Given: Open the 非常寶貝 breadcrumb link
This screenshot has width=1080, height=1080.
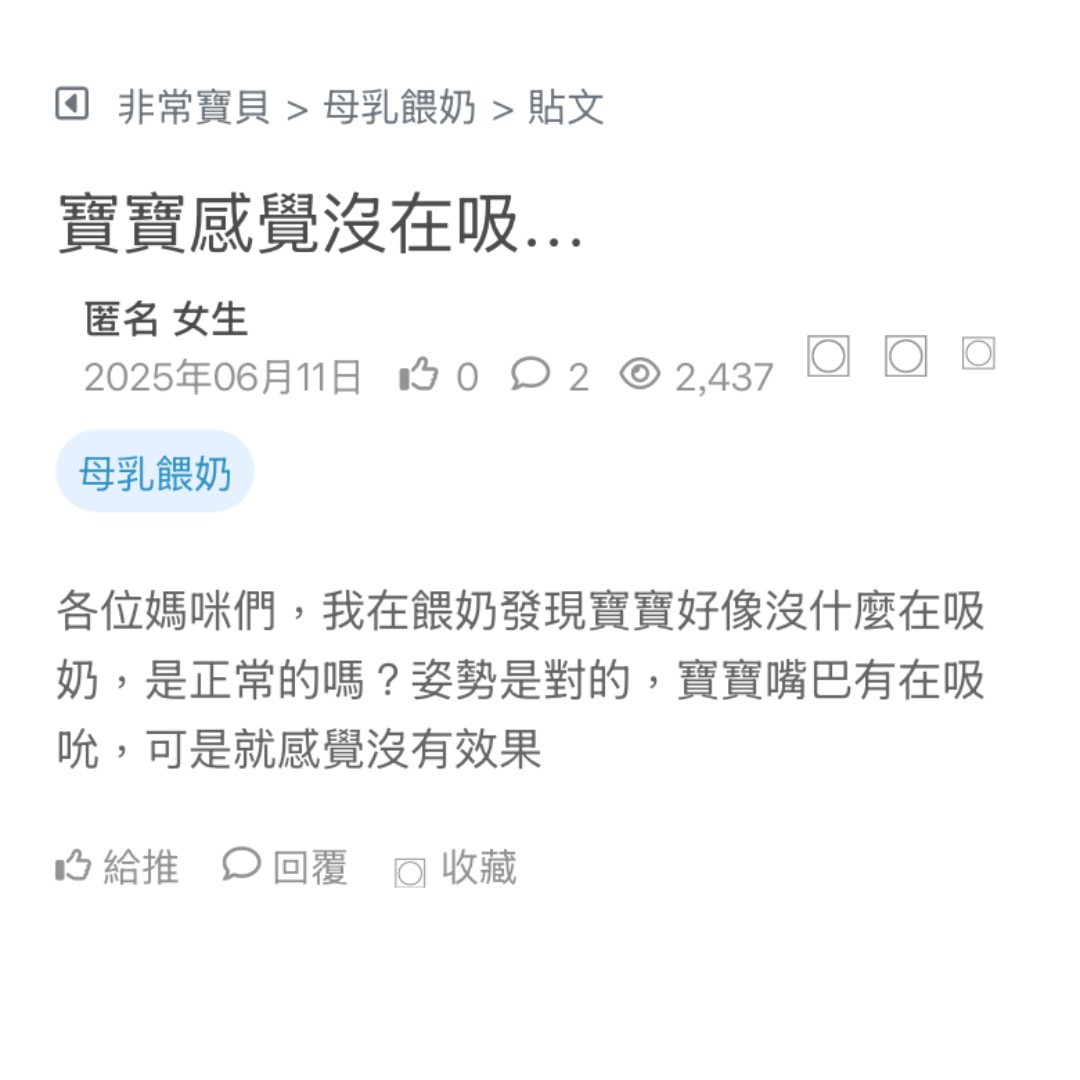Looking at the screenshot, I should [x=194, y=107].
